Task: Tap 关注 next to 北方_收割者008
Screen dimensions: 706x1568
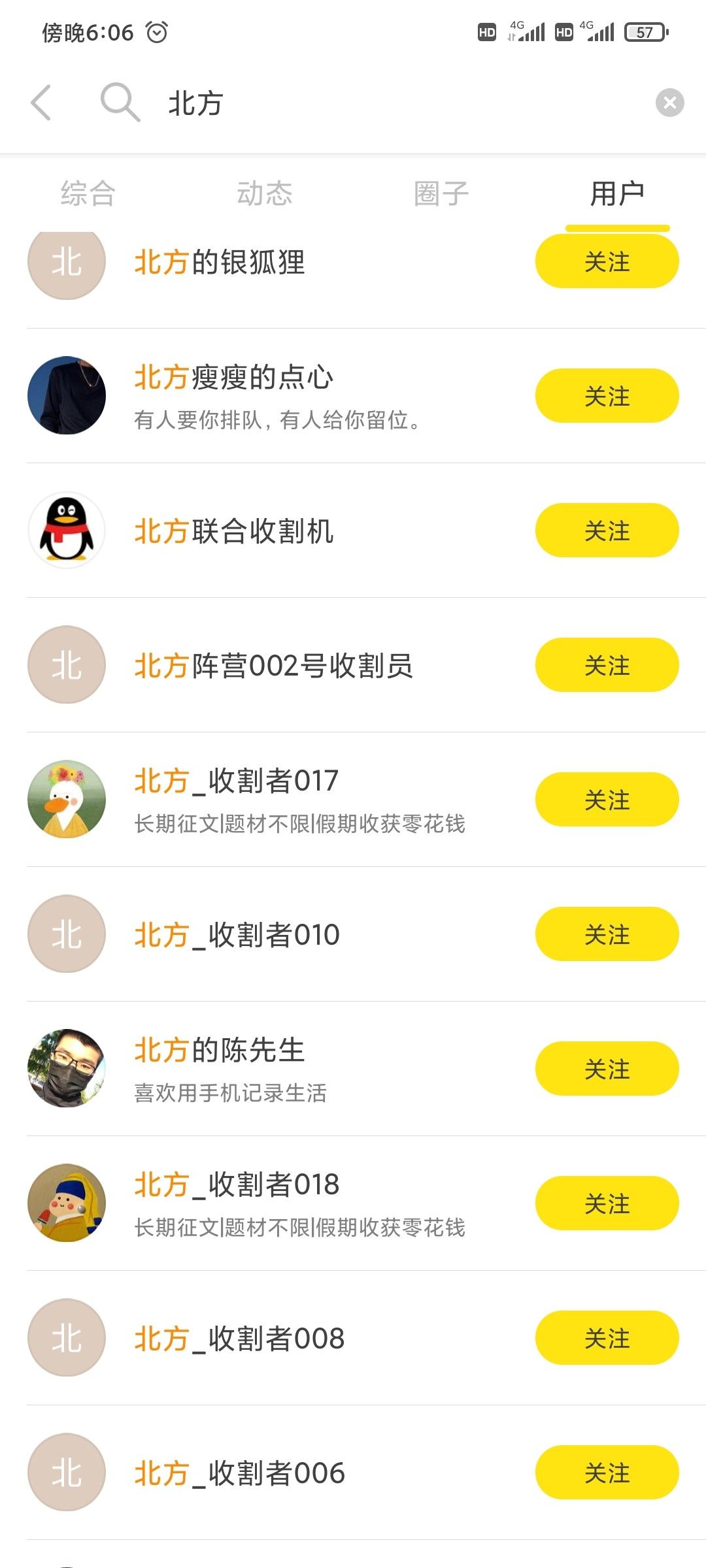Action: [607, 1338]
